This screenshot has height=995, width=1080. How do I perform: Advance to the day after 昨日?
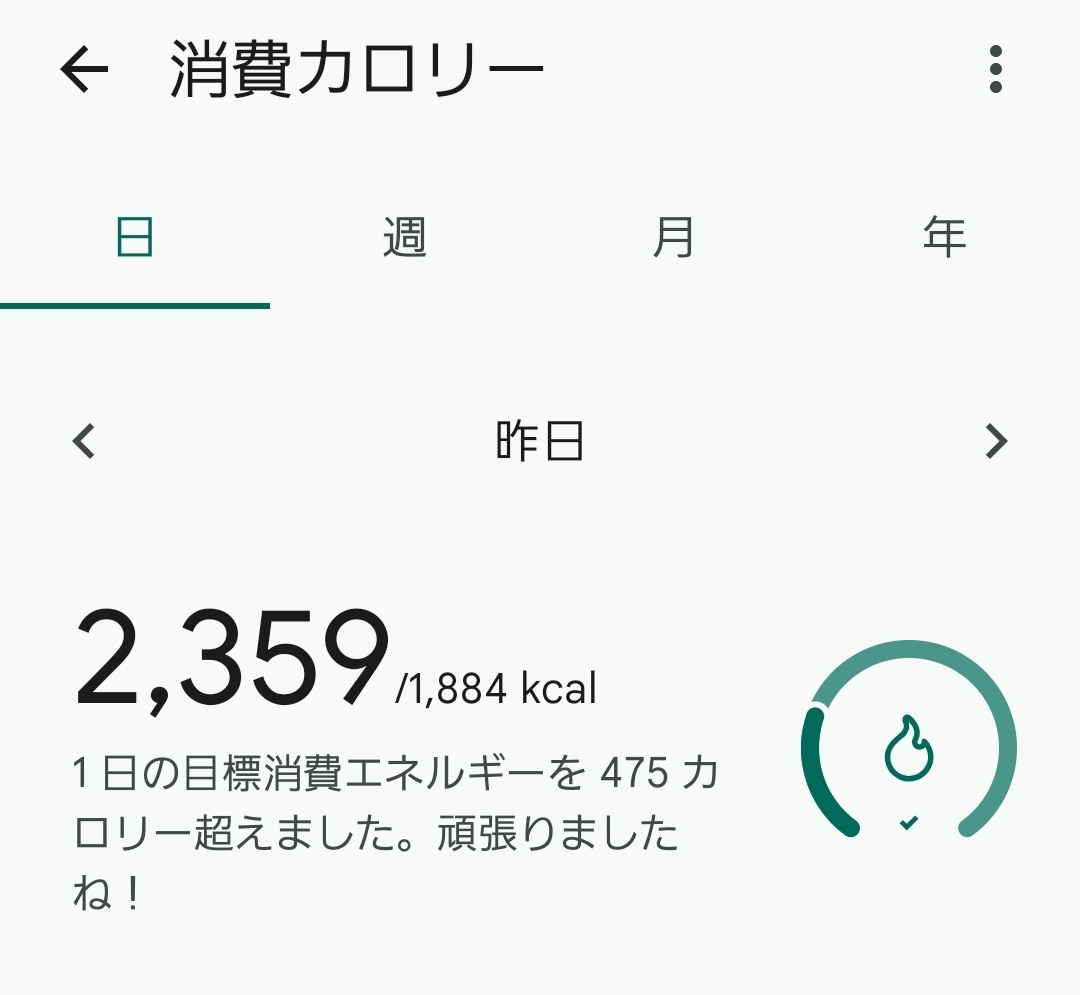[996, 441]
